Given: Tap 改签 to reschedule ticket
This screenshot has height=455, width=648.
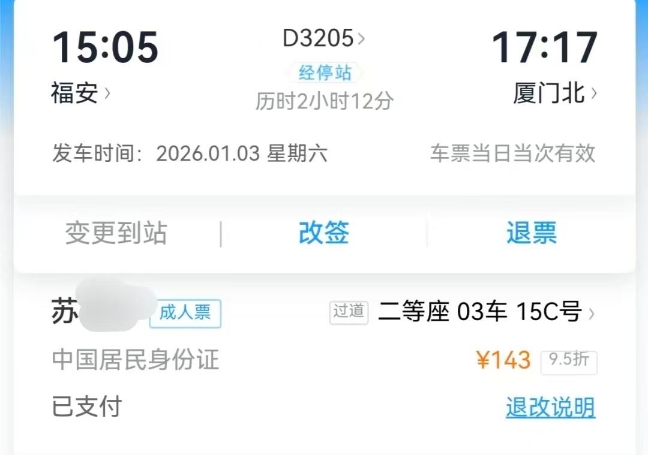Looking at the screenshot, I should click(324, 234).
